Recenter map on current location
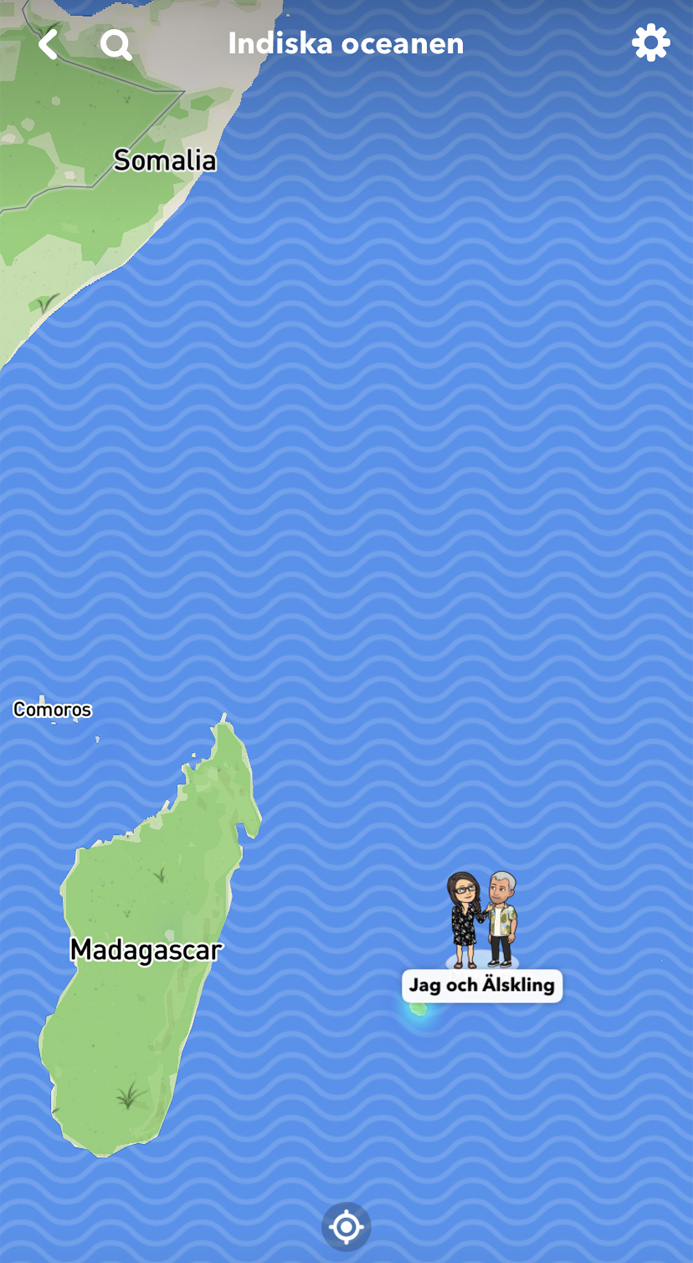This screenshot has width=693, height=1263. point(346,1226)
